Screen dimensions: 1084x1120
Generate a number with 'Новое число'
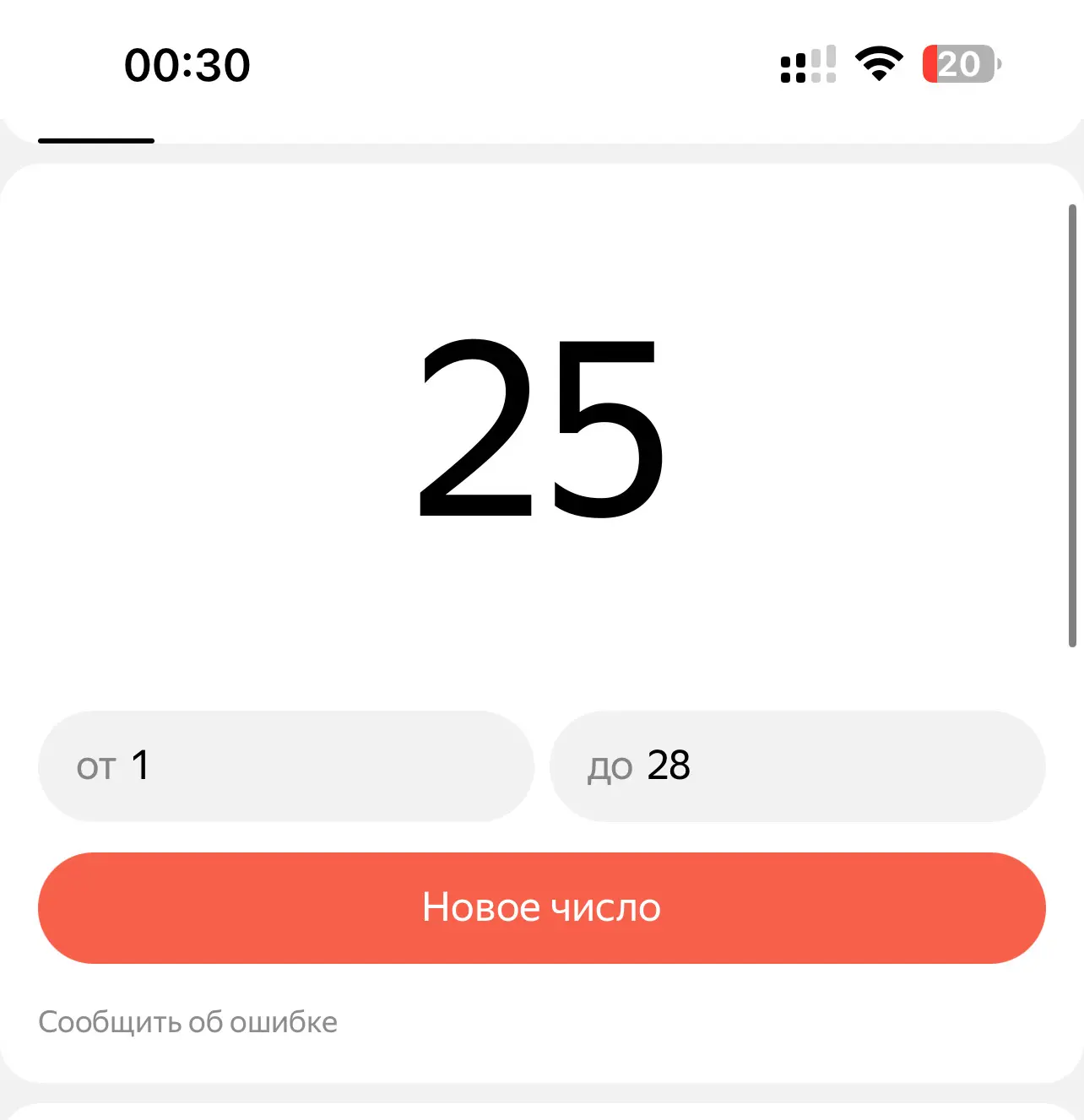click(x=542, y=908)
